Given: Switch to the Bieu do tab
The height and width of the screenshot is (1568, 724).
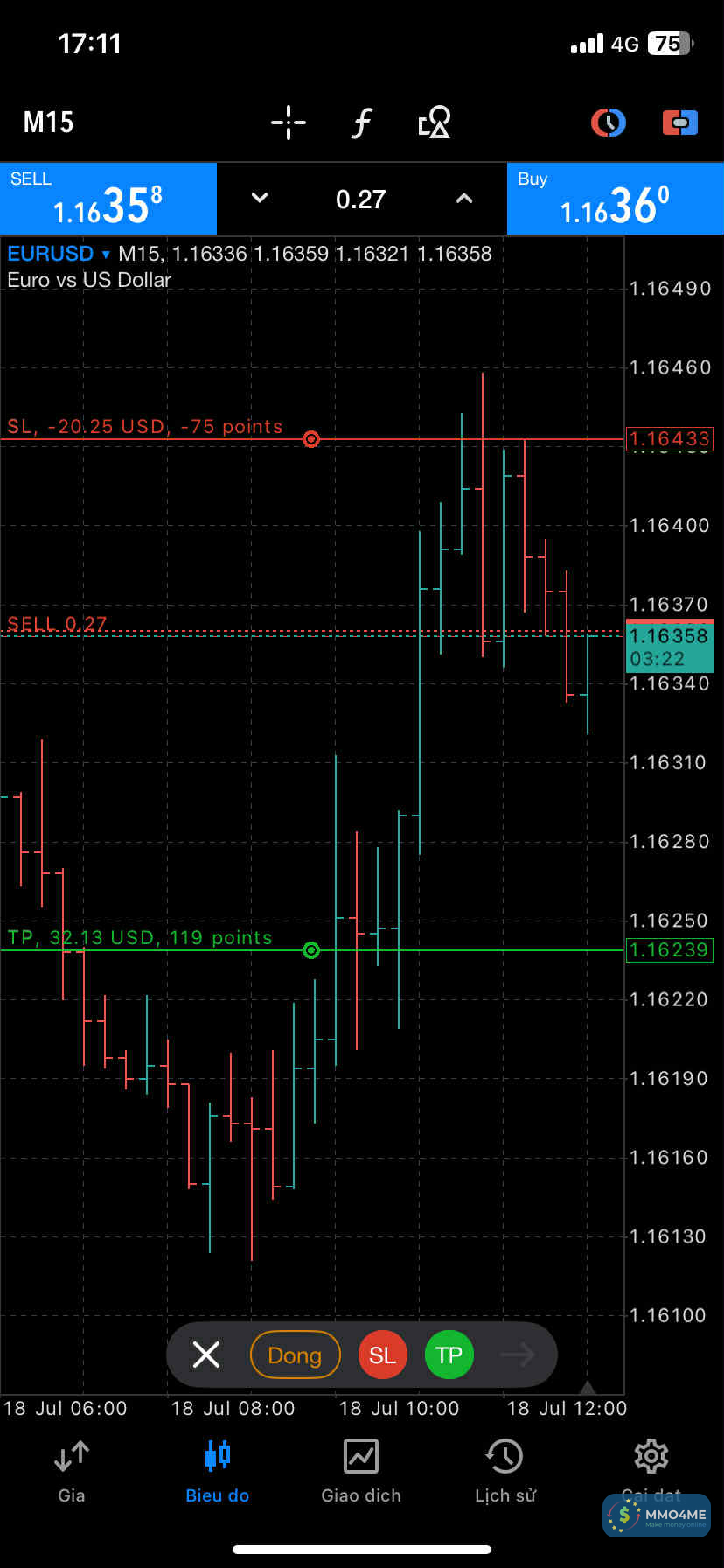Looking at the screenshot, I should point(217,1470).
